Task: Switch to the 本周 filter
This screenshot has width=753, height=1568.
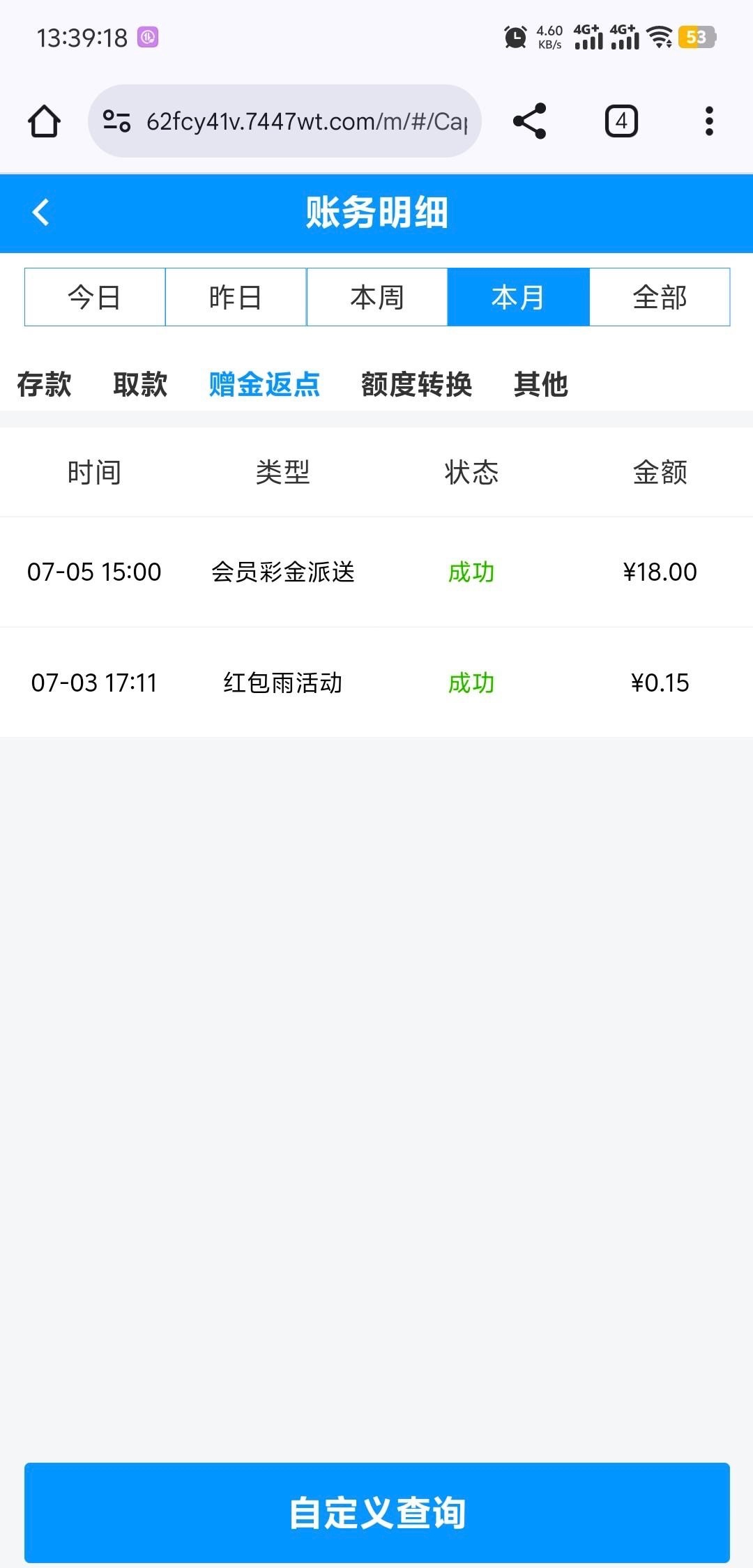Action: 377,297
